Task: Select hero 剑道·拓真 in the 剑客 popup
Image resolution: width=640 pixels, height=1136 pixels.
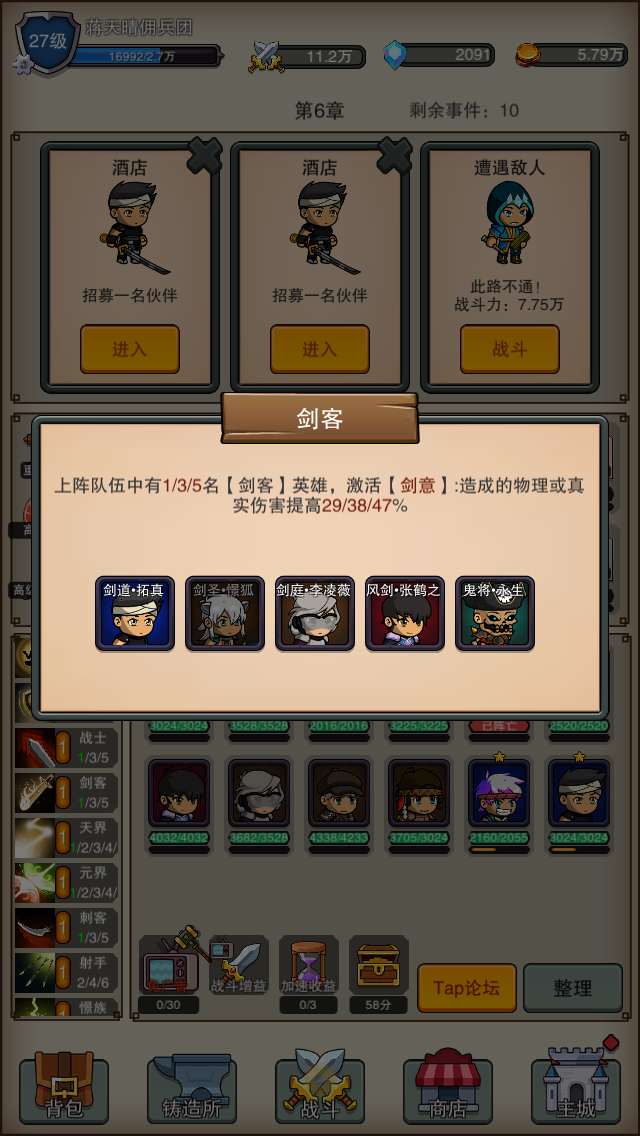Action: click(x=135, y=613)
